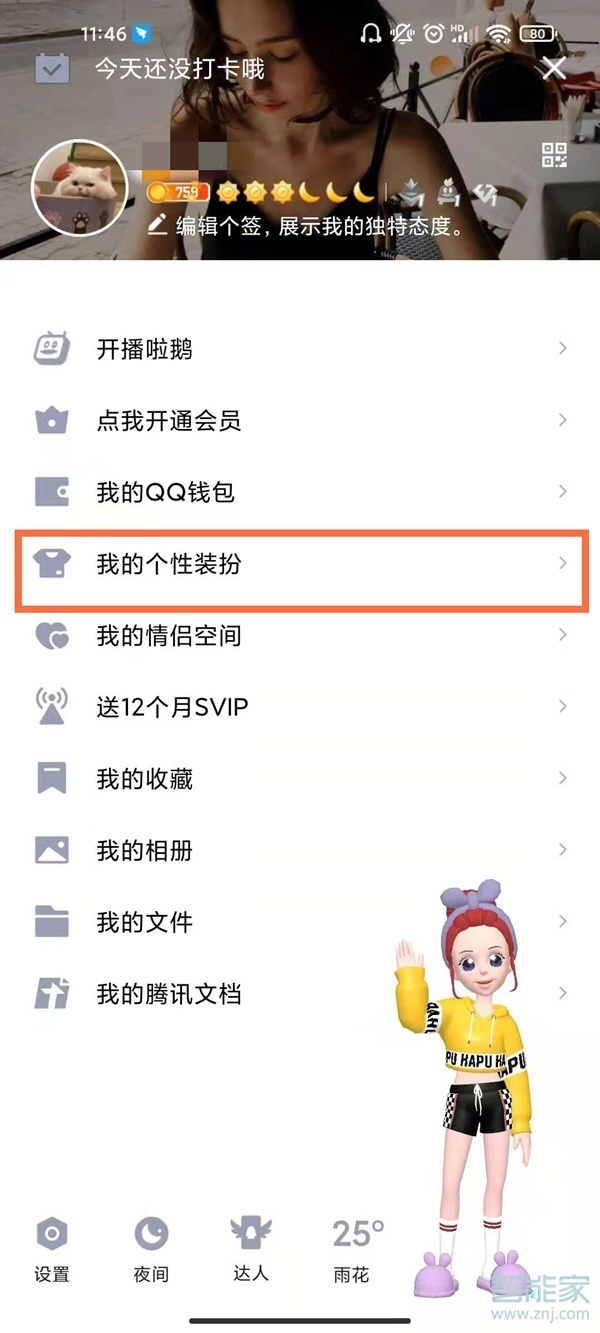Open 我的QQ钱包 wallet
This screenshot has height=1333, width=600.
click(x=300, y=492)
